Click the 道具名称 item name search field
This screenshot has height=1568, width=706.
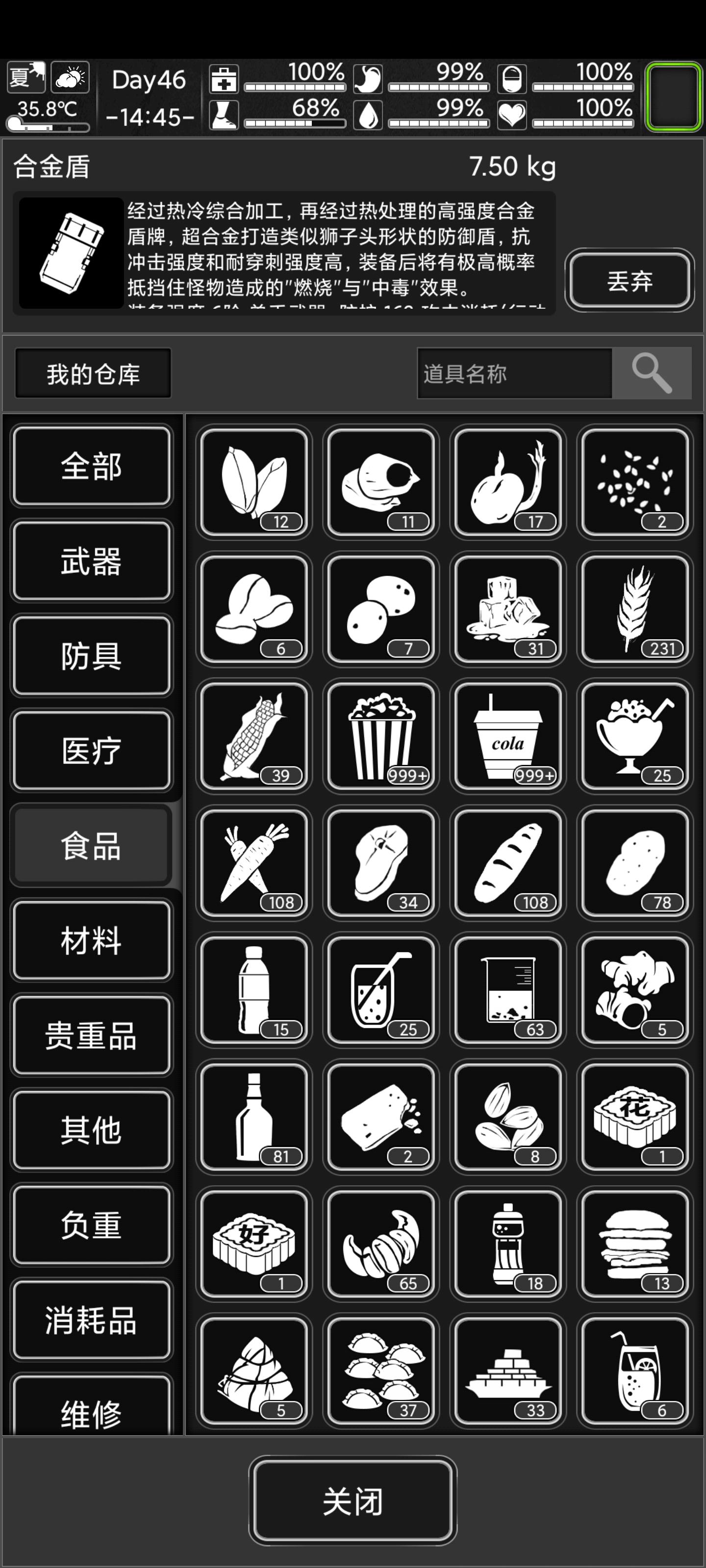point(515,373)
